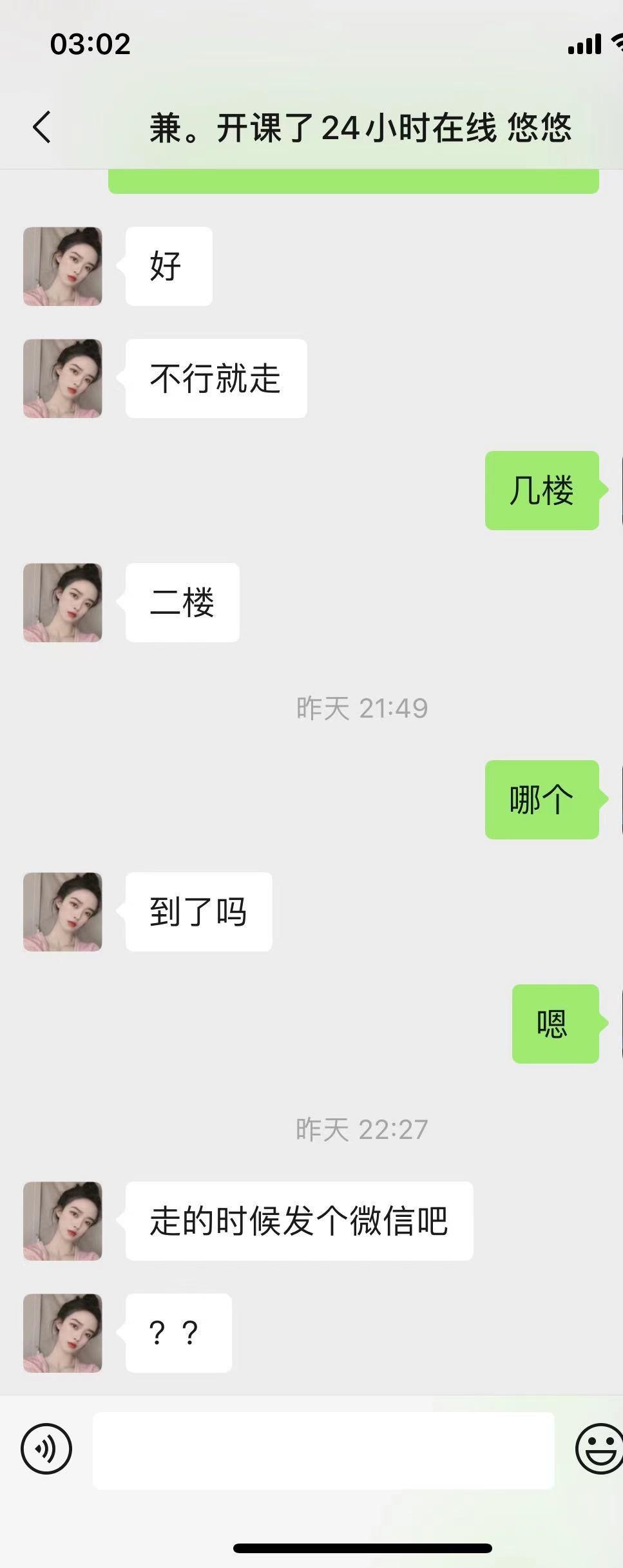Open the emoji picker
623x1568 pixels.
pyautogui.click(x=599, y=1449)
